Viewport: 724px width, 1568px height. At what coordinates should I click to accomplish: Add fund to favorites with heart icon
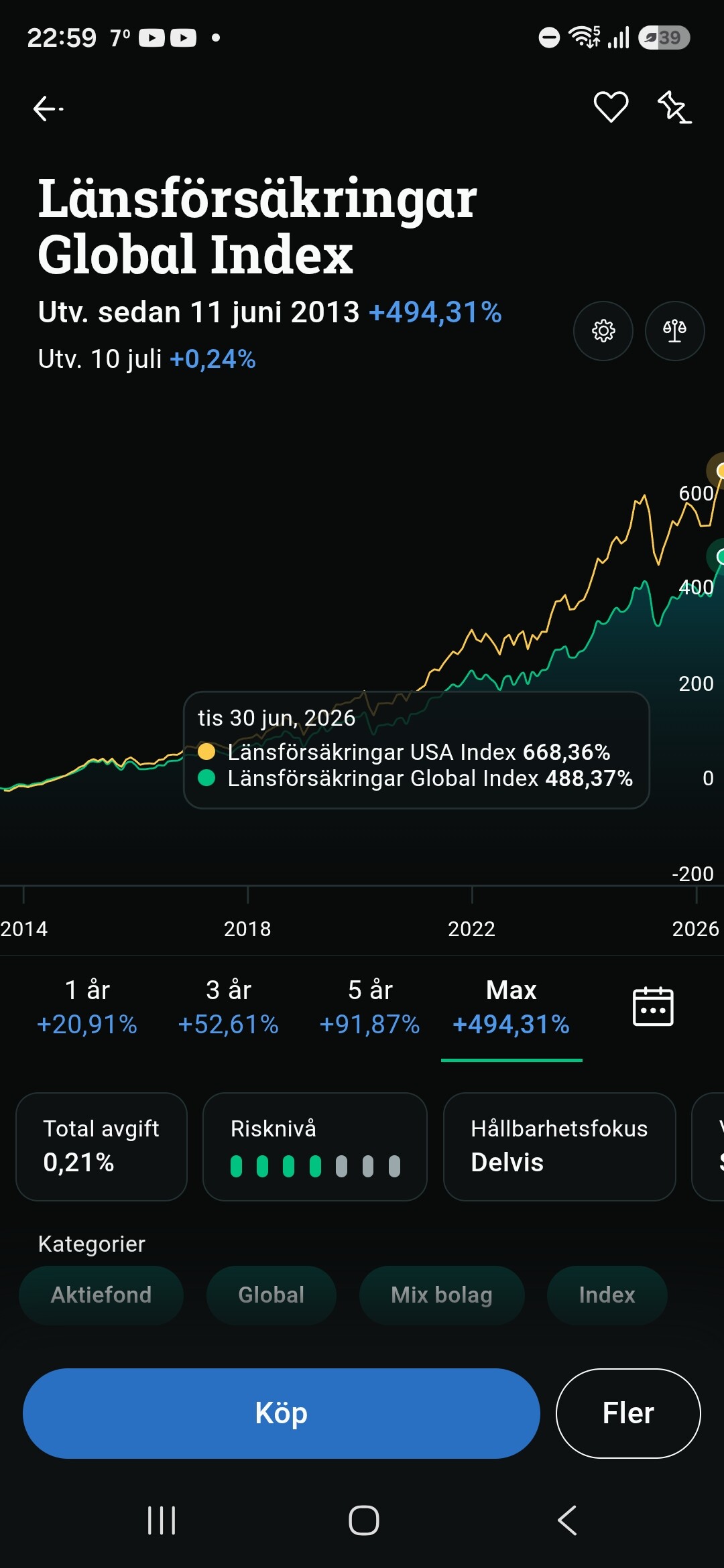[611, 107]
